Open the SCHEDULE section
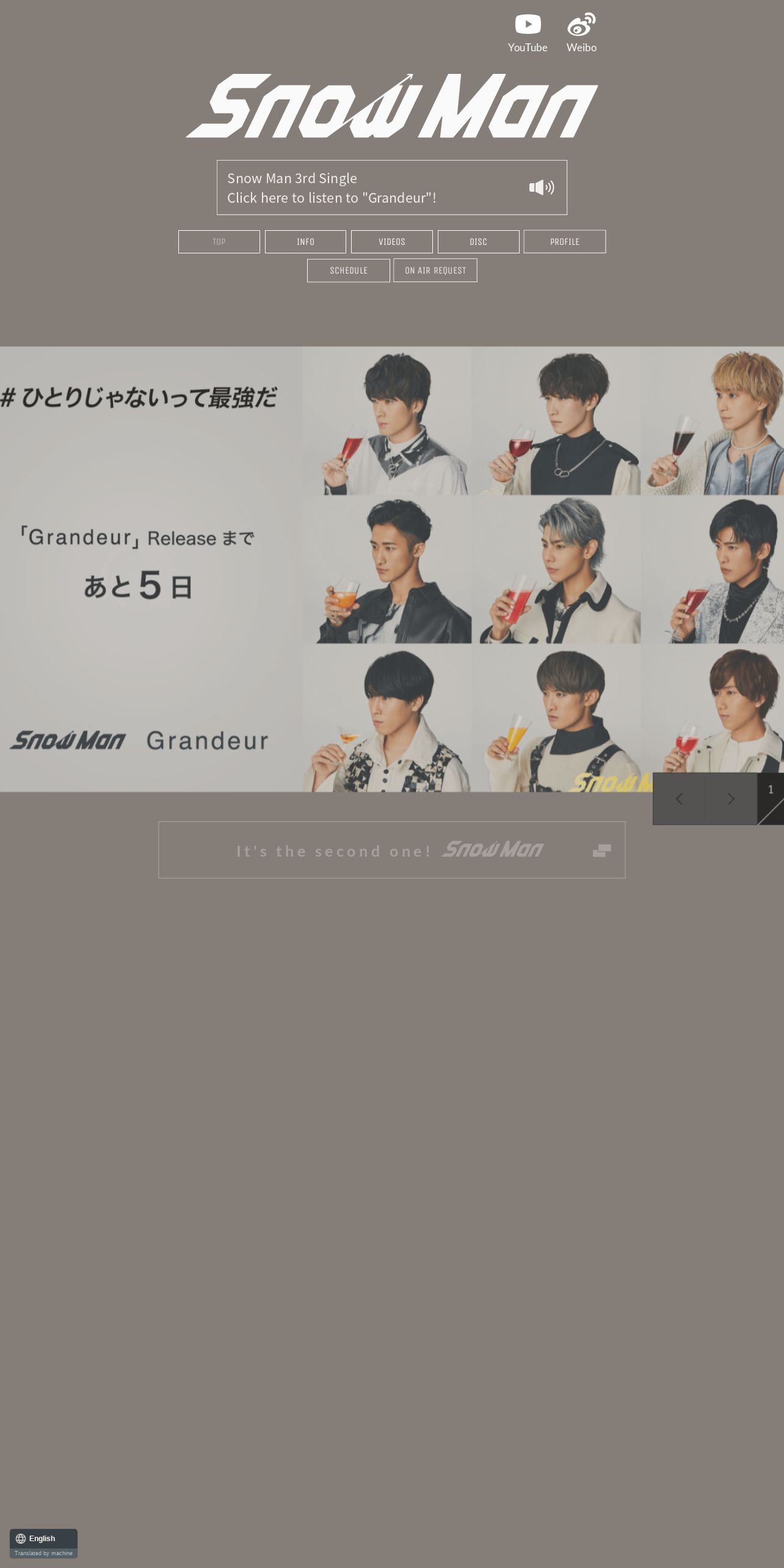Image resolution: width=784 pixels, height=1568 pixels. click(x=349, y=270)
